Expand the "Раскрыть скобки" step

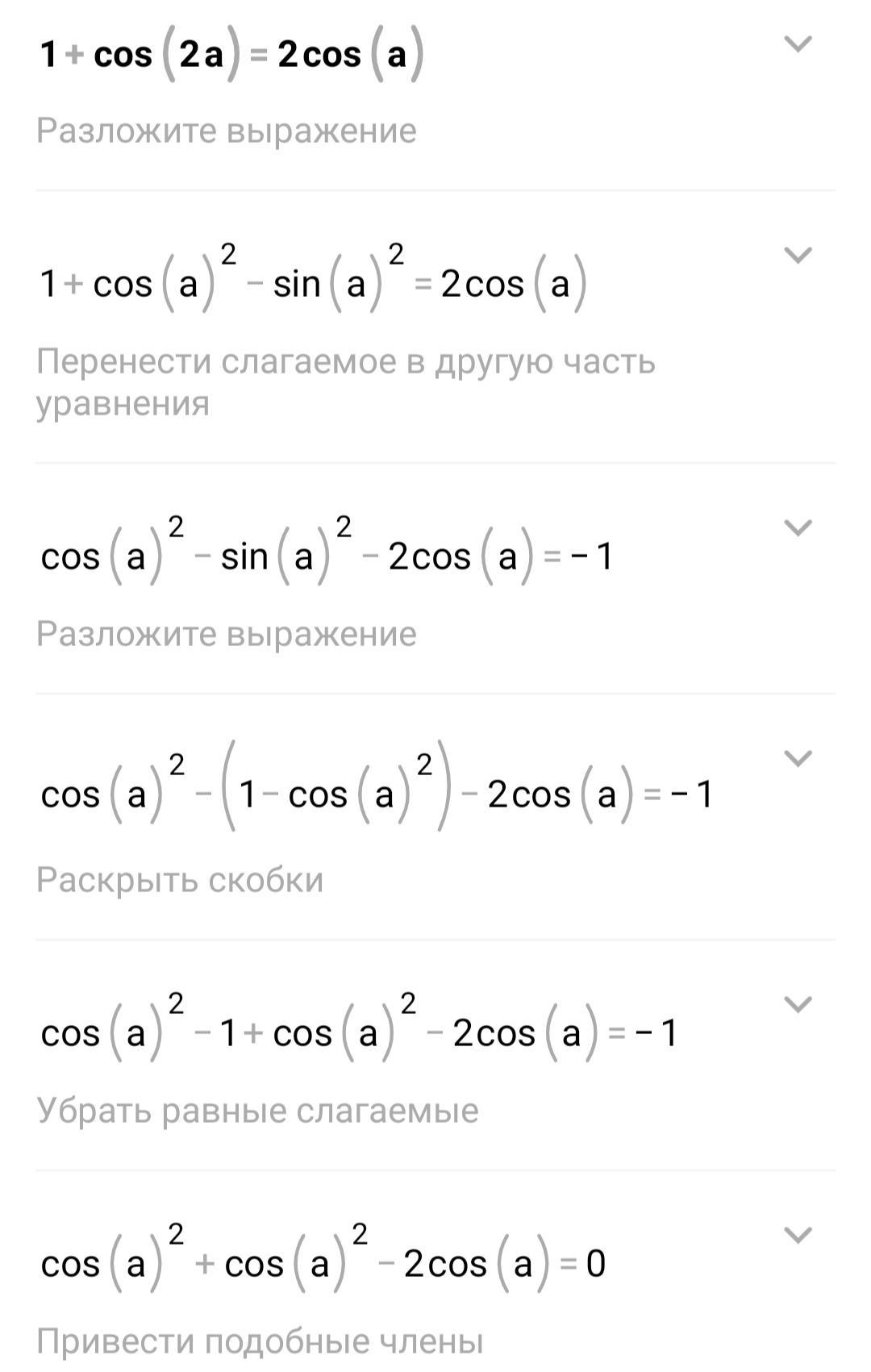tap(798, 759)
